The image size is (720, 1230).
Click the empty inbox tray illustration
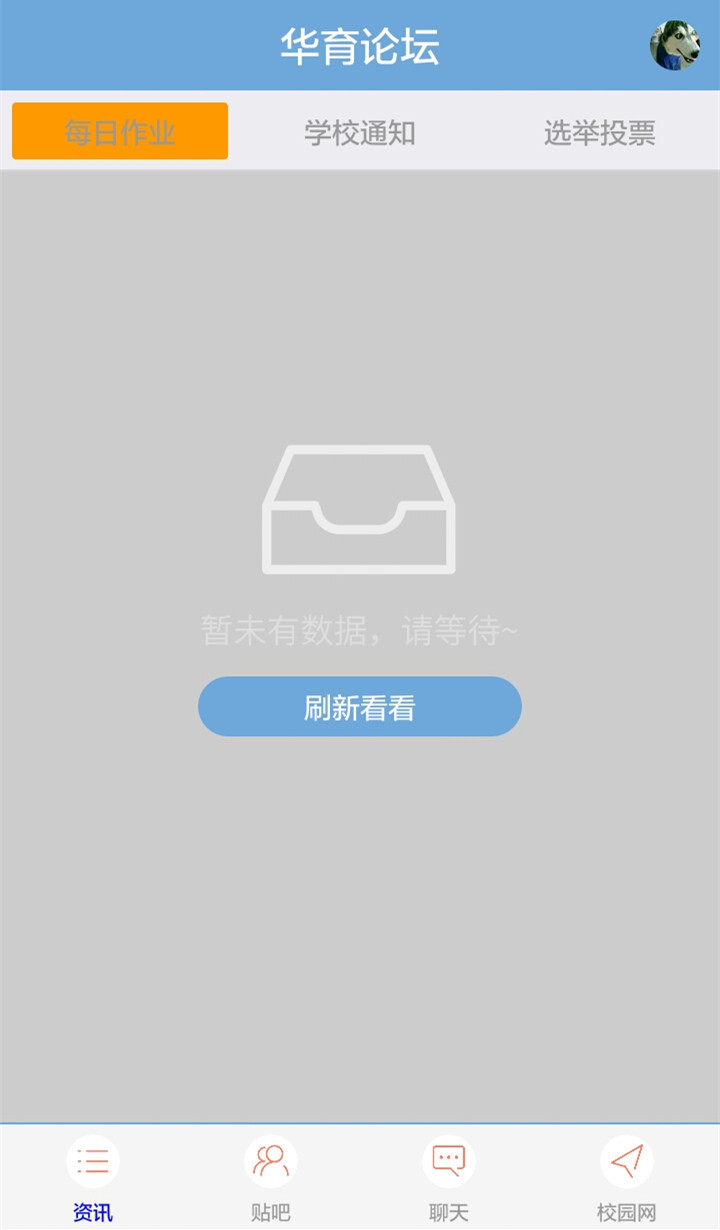click(360, 510)
